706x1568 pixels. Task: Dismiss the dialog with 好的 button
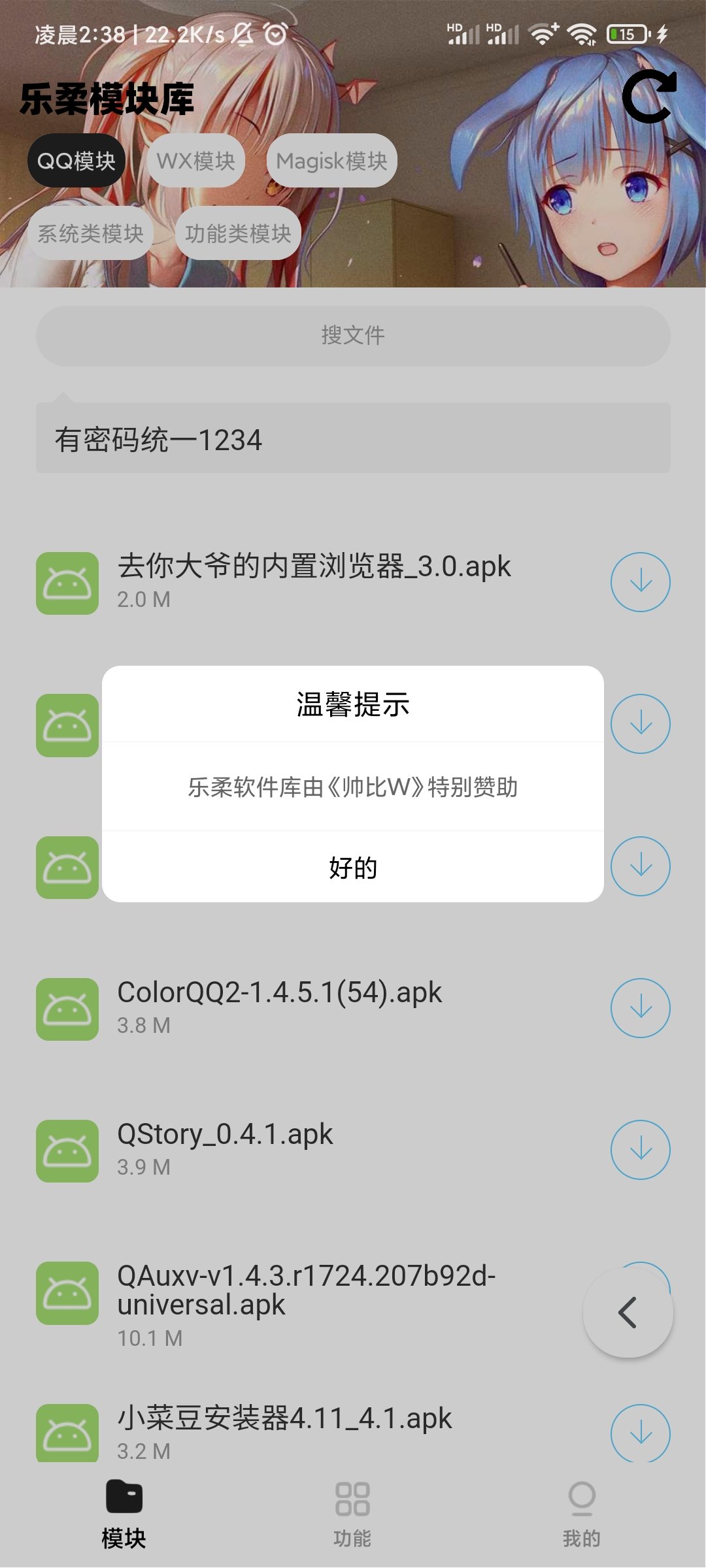[x=353, y=869]
